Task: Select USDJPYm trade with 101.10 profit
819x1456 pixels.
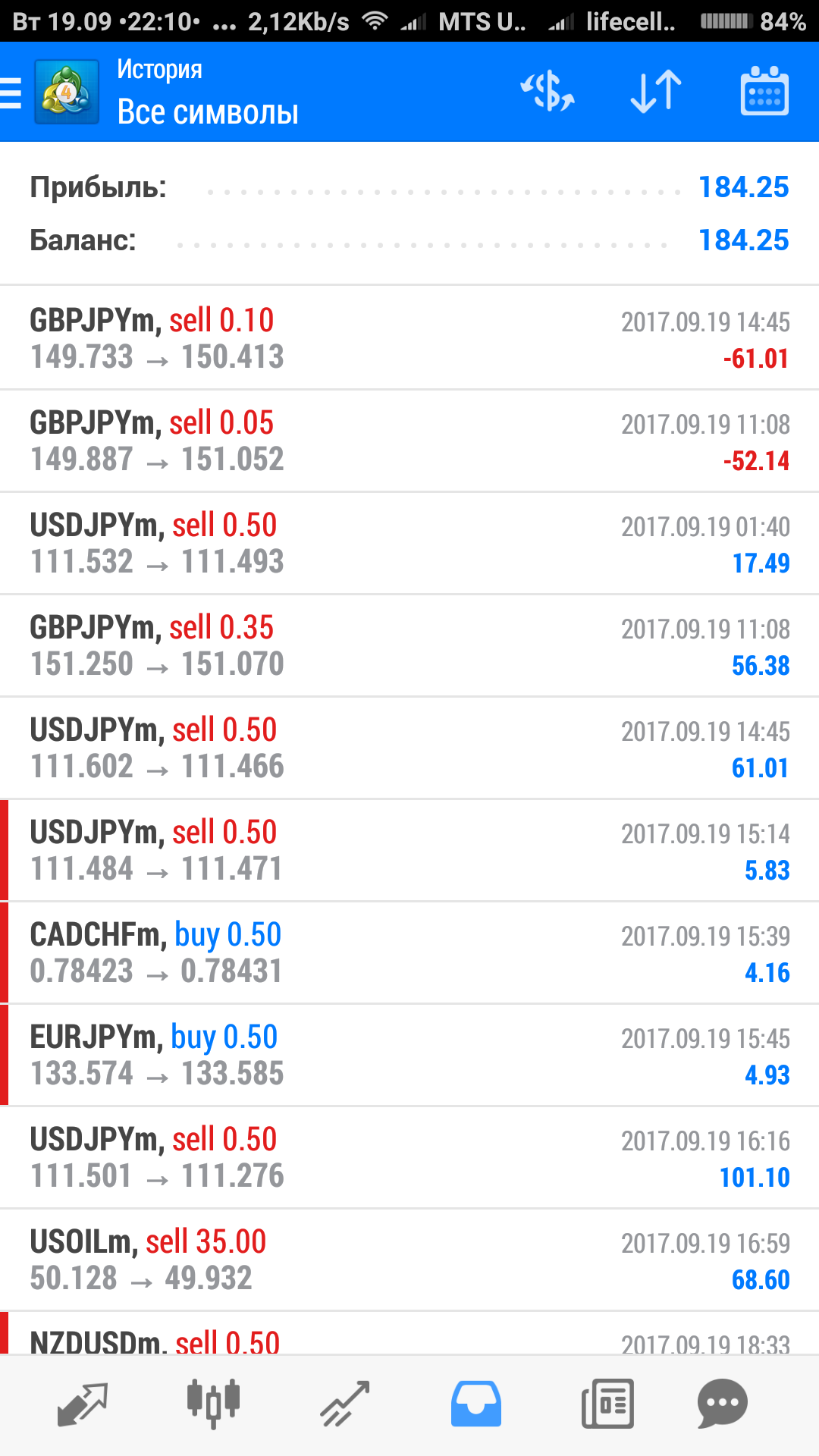Action: tap(409, 1158)
